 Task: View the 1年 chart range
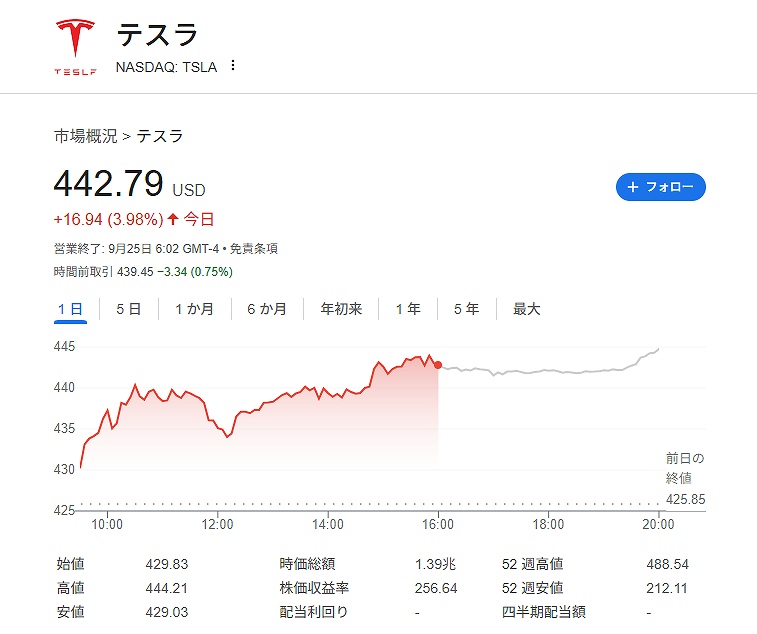coord(408,309)
